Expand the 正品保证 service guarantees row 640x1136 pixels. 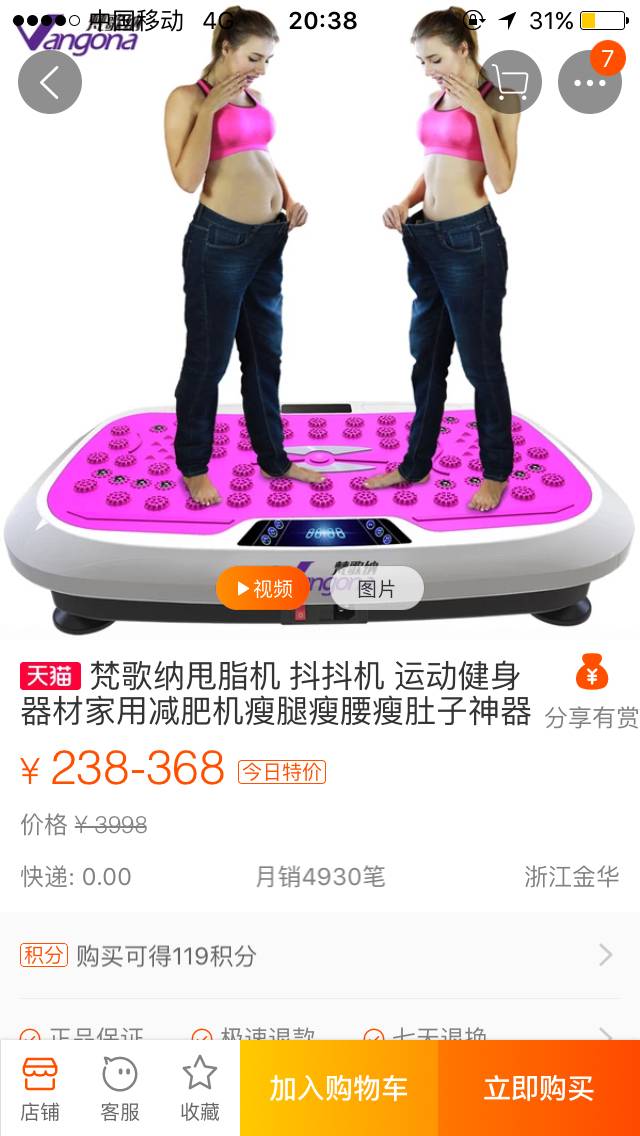[x=320, y=1032]
